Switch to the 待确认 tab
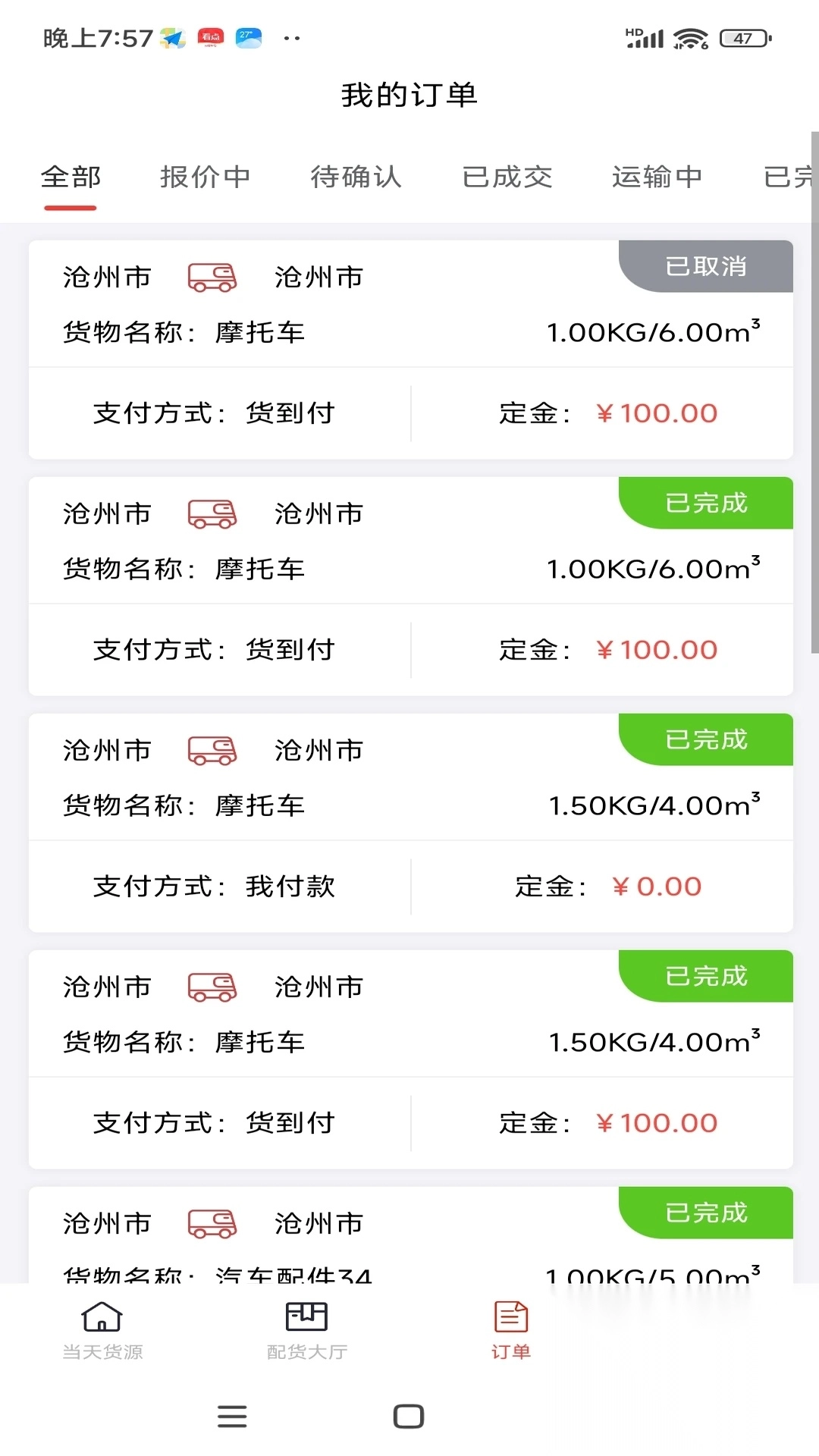The width and height of the screenshot is (819, 1456). (x=356, y=177)
